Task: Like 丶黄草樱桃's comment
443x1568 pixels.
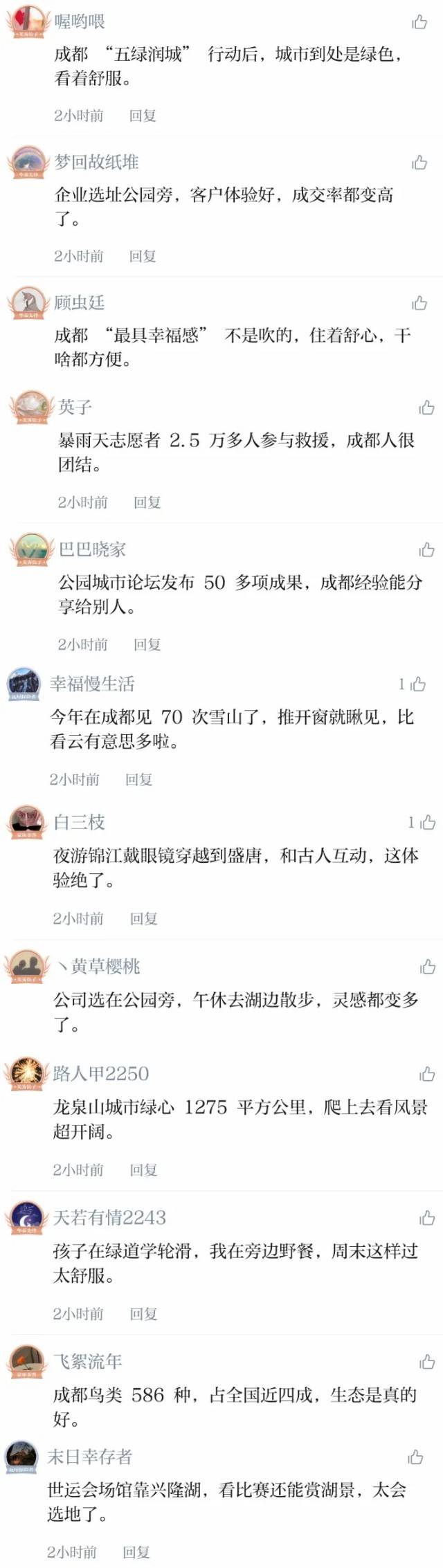Action: 428,967
